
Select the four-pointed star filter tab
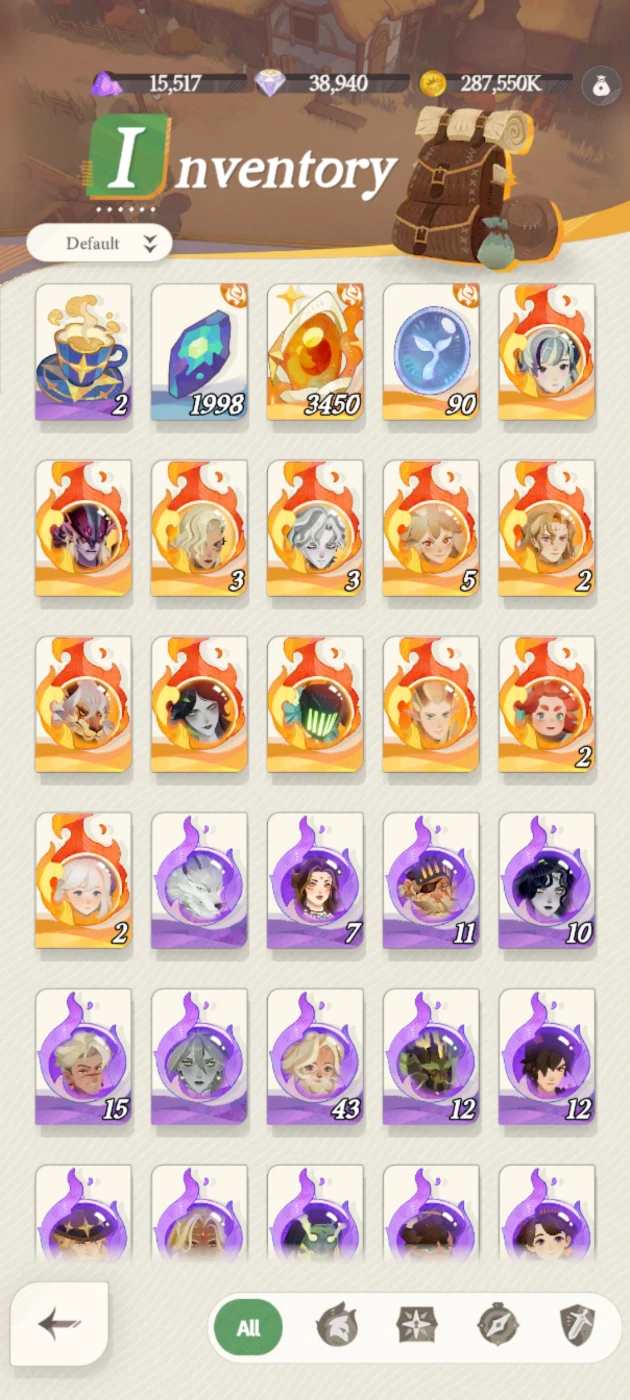[x=416, y=1327]
